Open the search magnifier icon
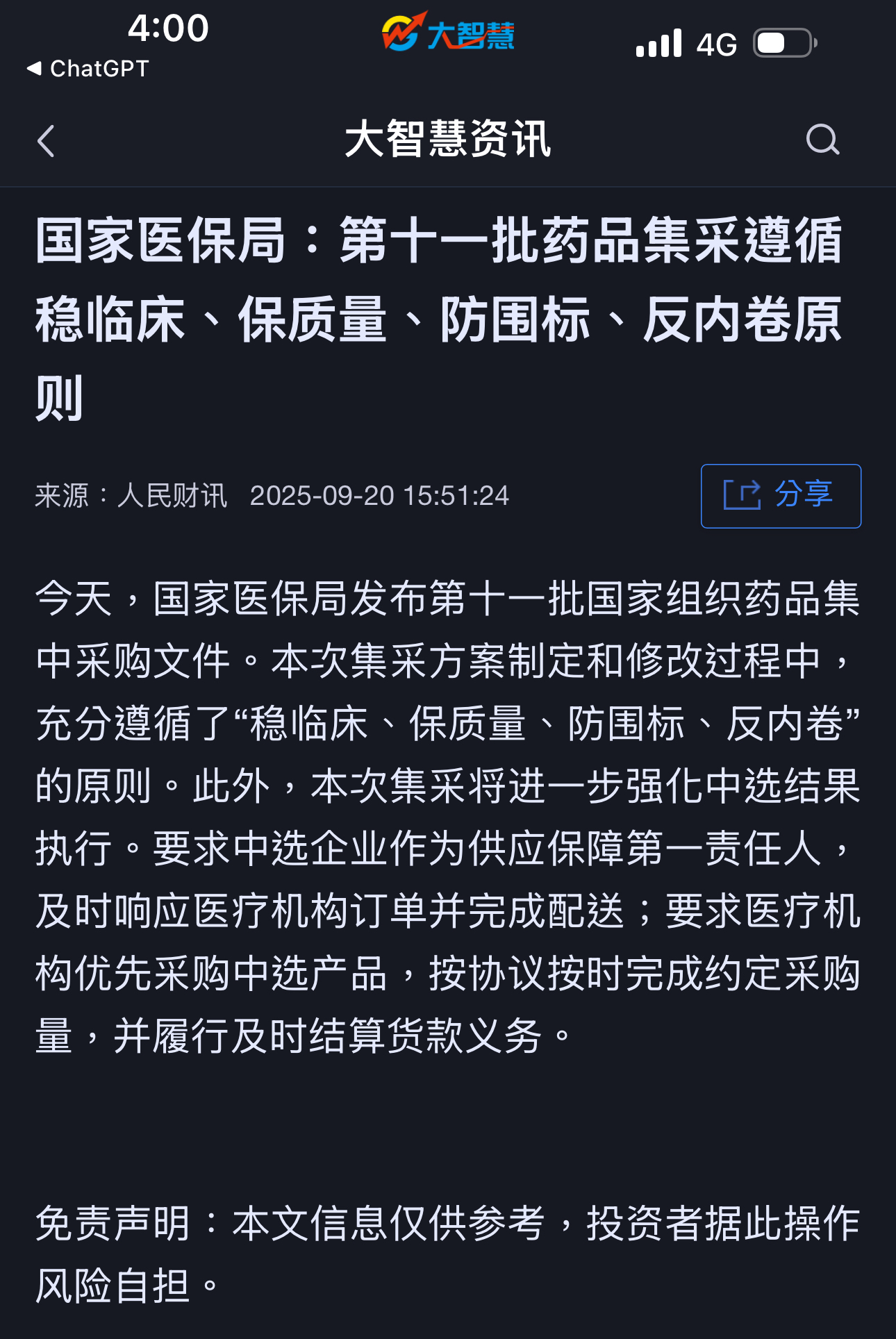Image resolution: width=896 pixels, height=1339 pixels. click(823, 140)
